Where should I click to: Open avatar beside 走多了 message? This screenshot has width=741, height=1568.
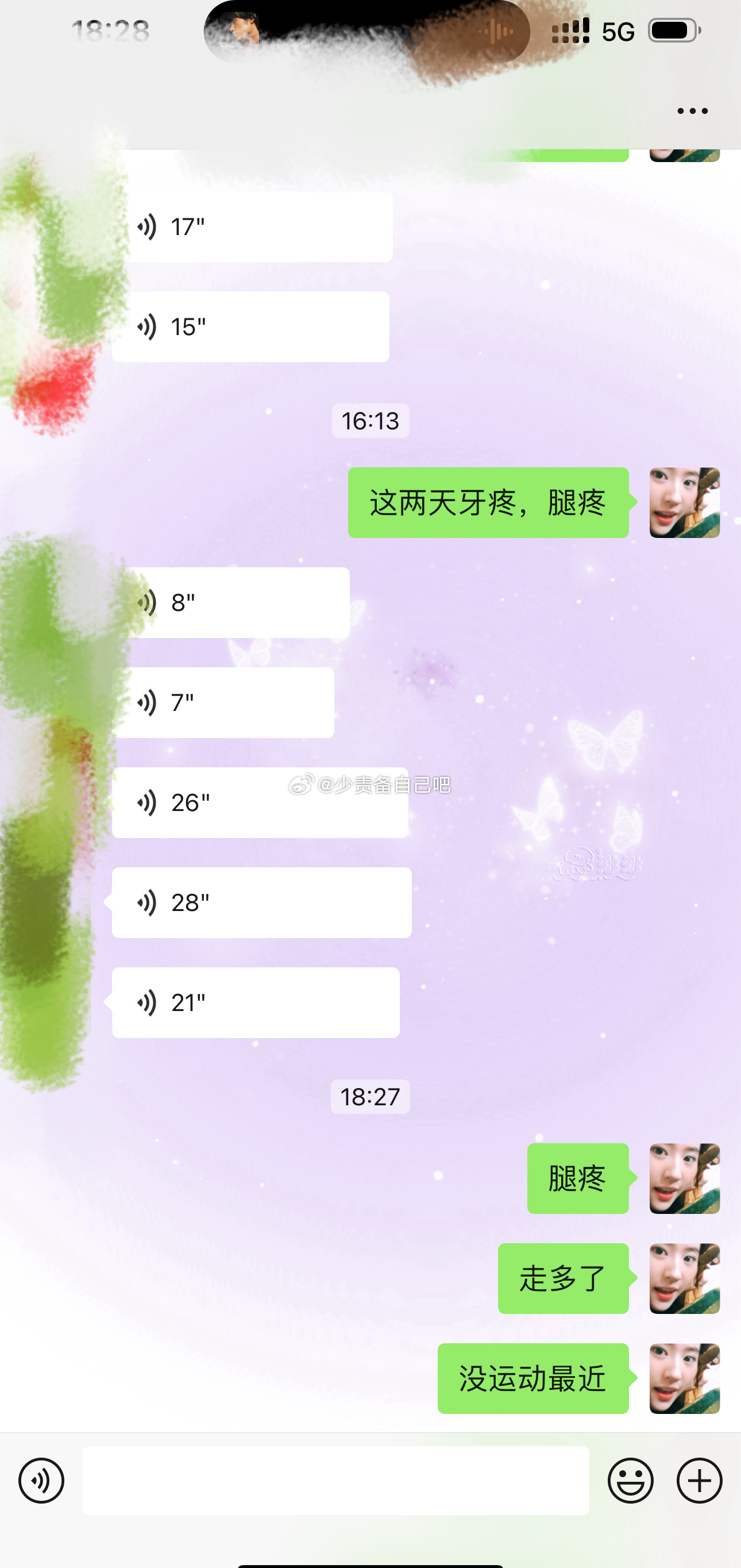tap(685, 1278)
